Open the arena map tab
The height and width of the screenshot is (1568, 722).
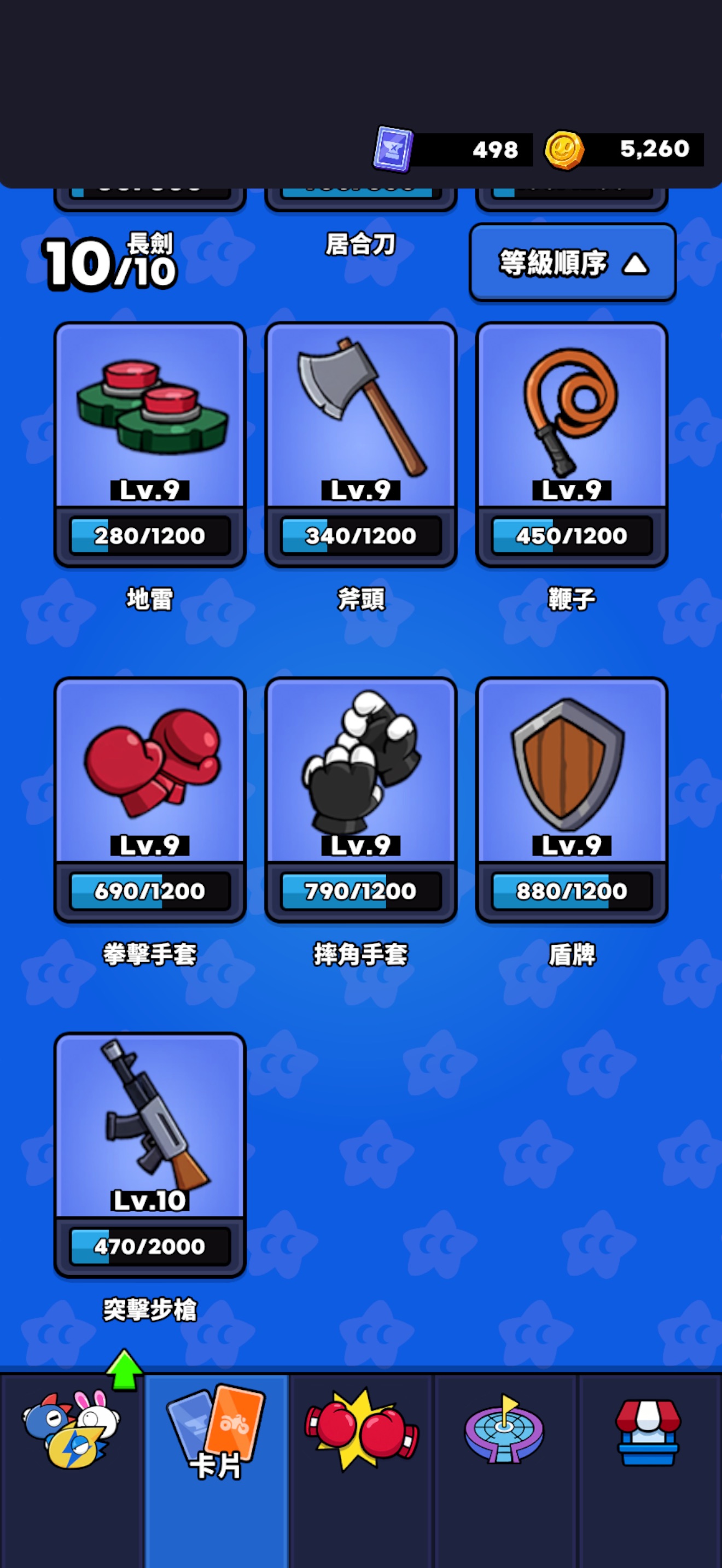pos(504,1430)
